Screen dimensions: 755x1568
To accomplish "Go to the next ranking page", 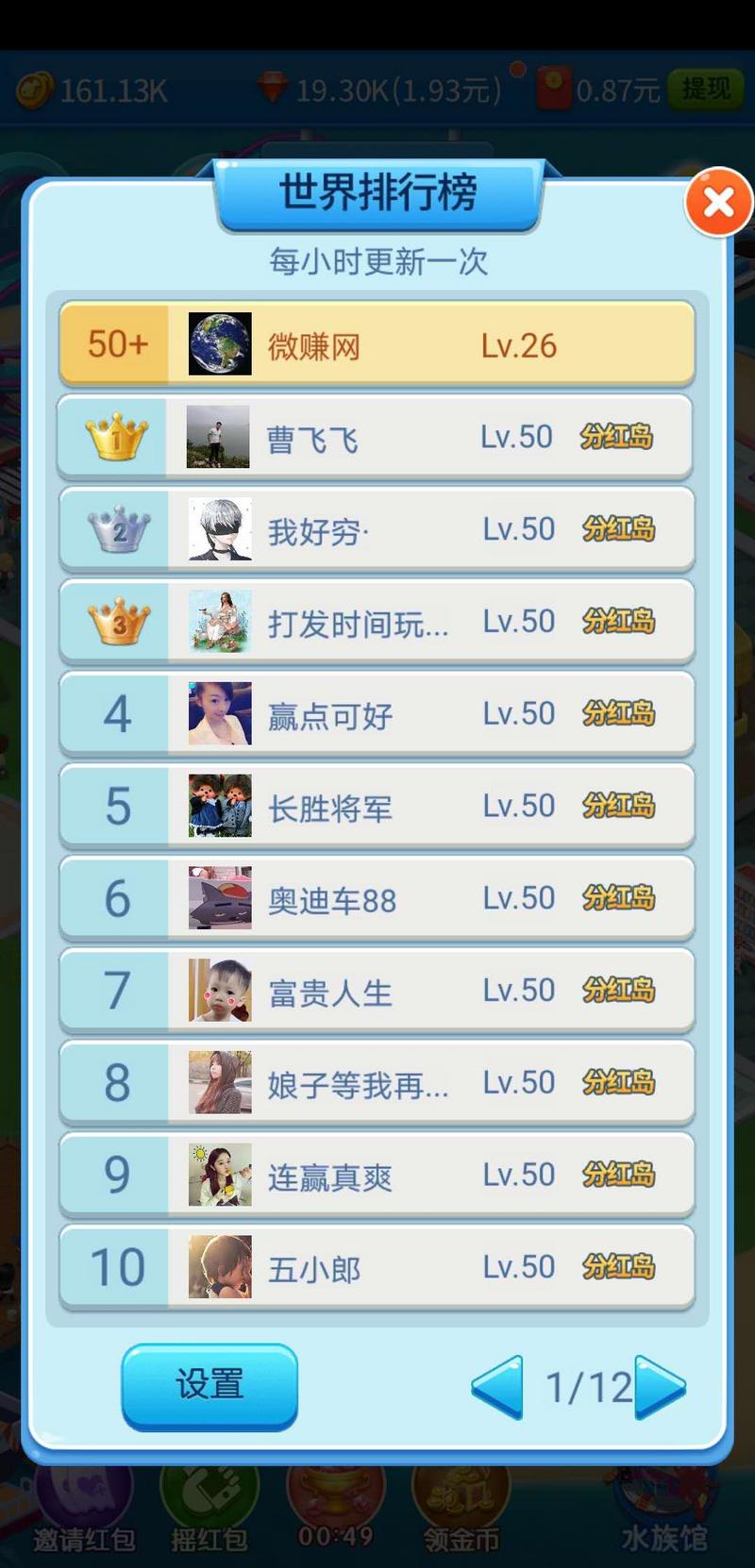I will pyautogui.click(x=661, y=1387).
